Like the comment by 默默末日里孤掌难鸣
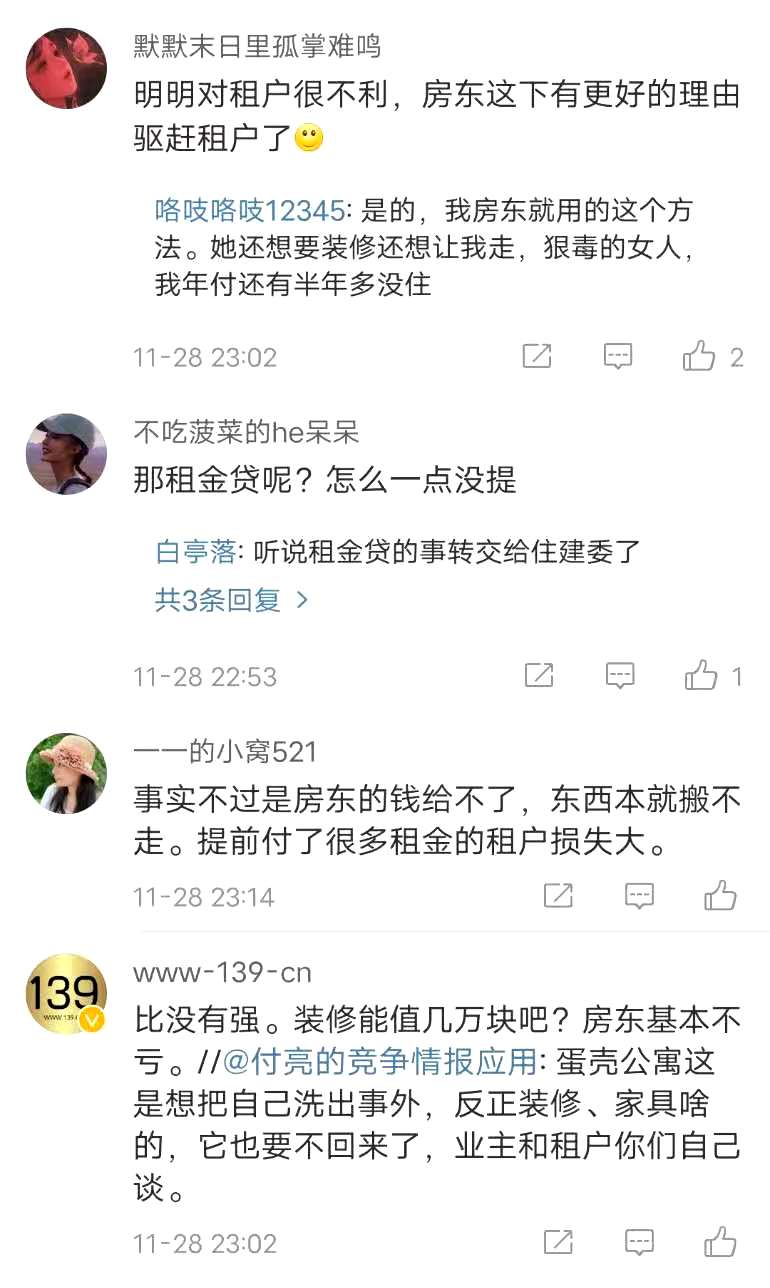 tap(699, 355)
